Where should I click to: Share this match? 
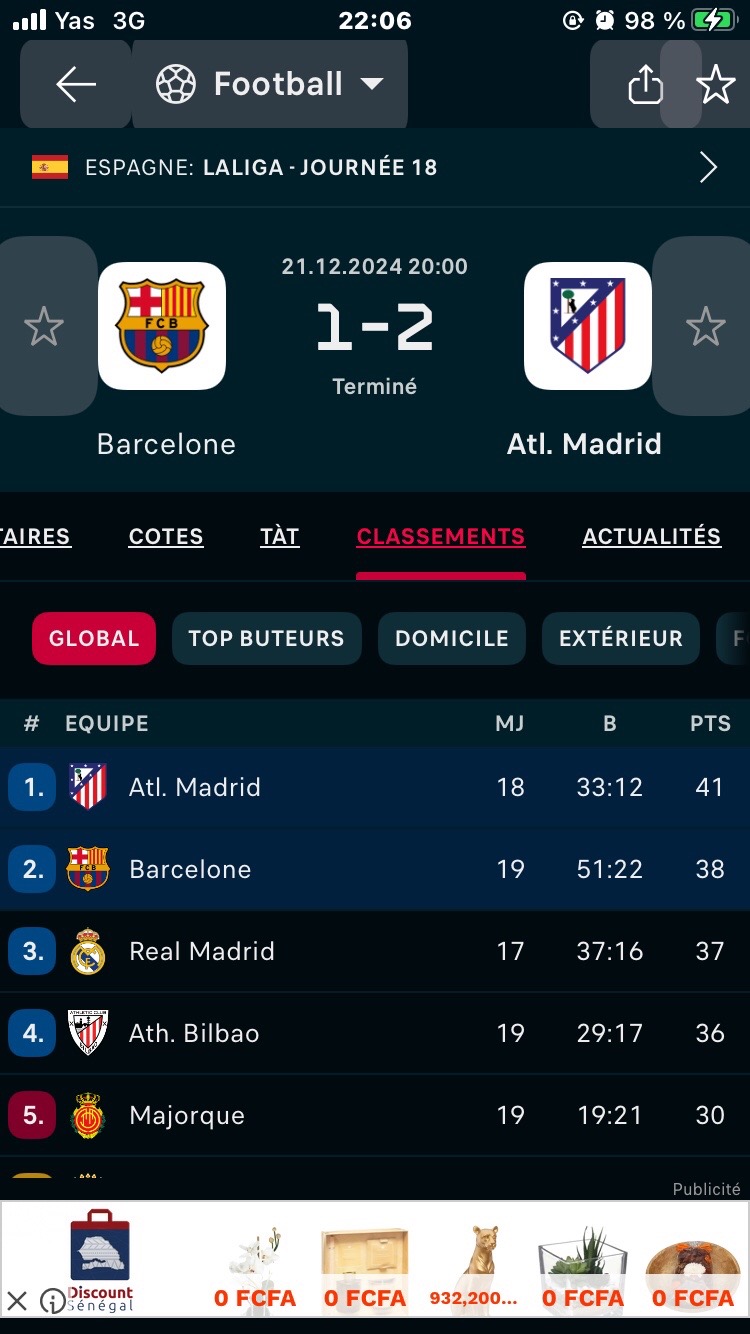[645, 85]
